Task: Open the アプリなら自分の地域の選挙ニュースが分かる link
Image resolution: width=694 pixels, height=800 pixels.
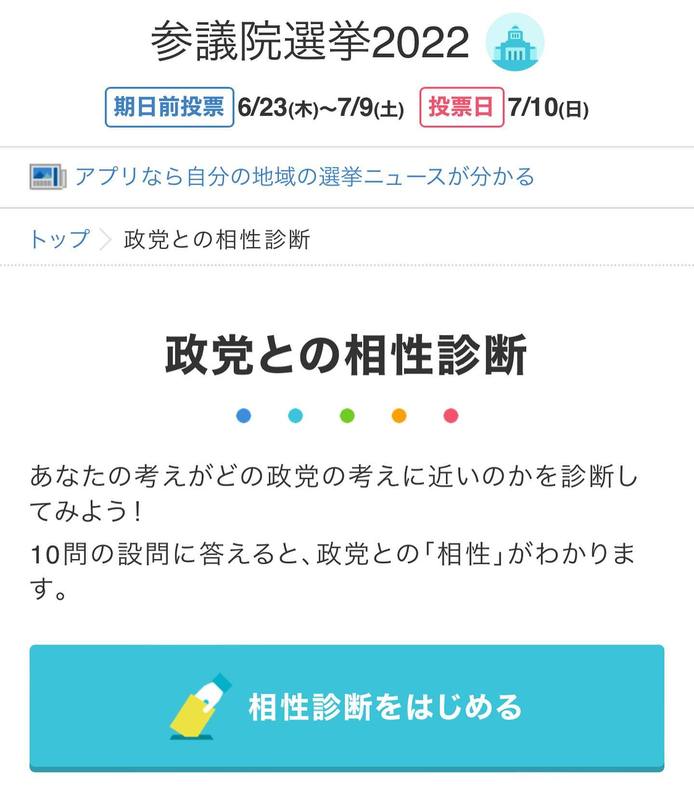Action: 302,177
